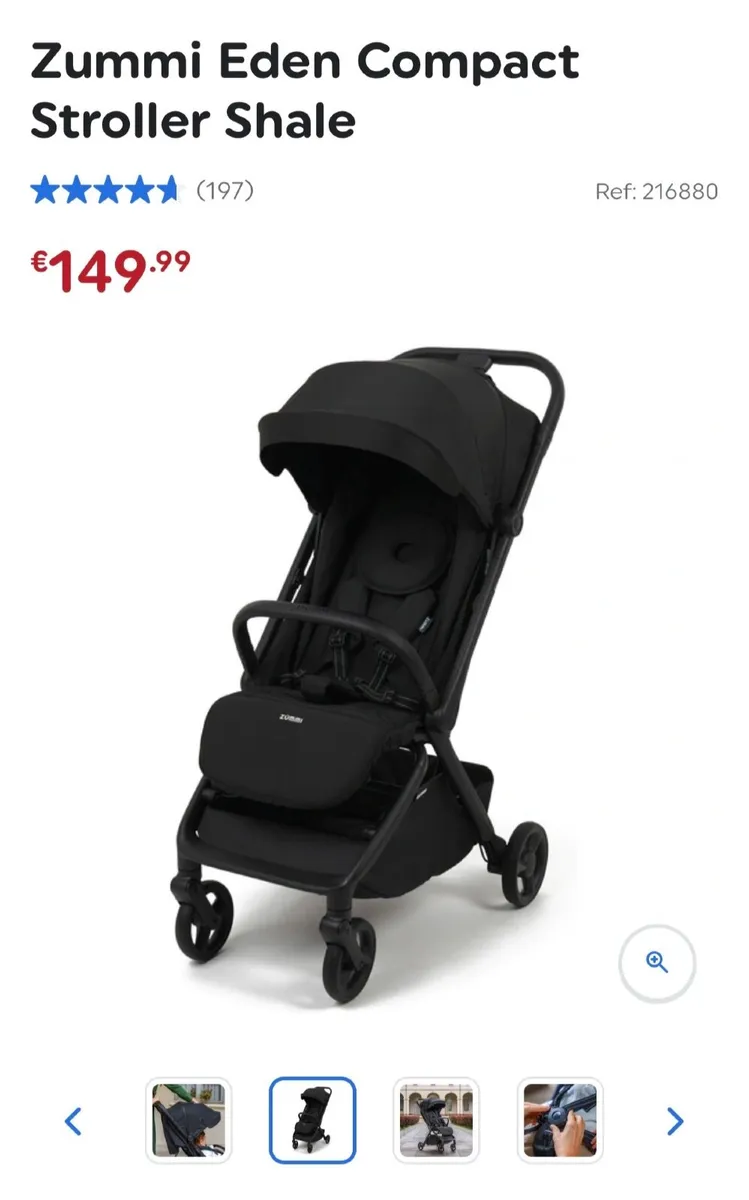Click the fourth blue star
The height and width of the screenshot is (1200, 749).
click(140, 190)
